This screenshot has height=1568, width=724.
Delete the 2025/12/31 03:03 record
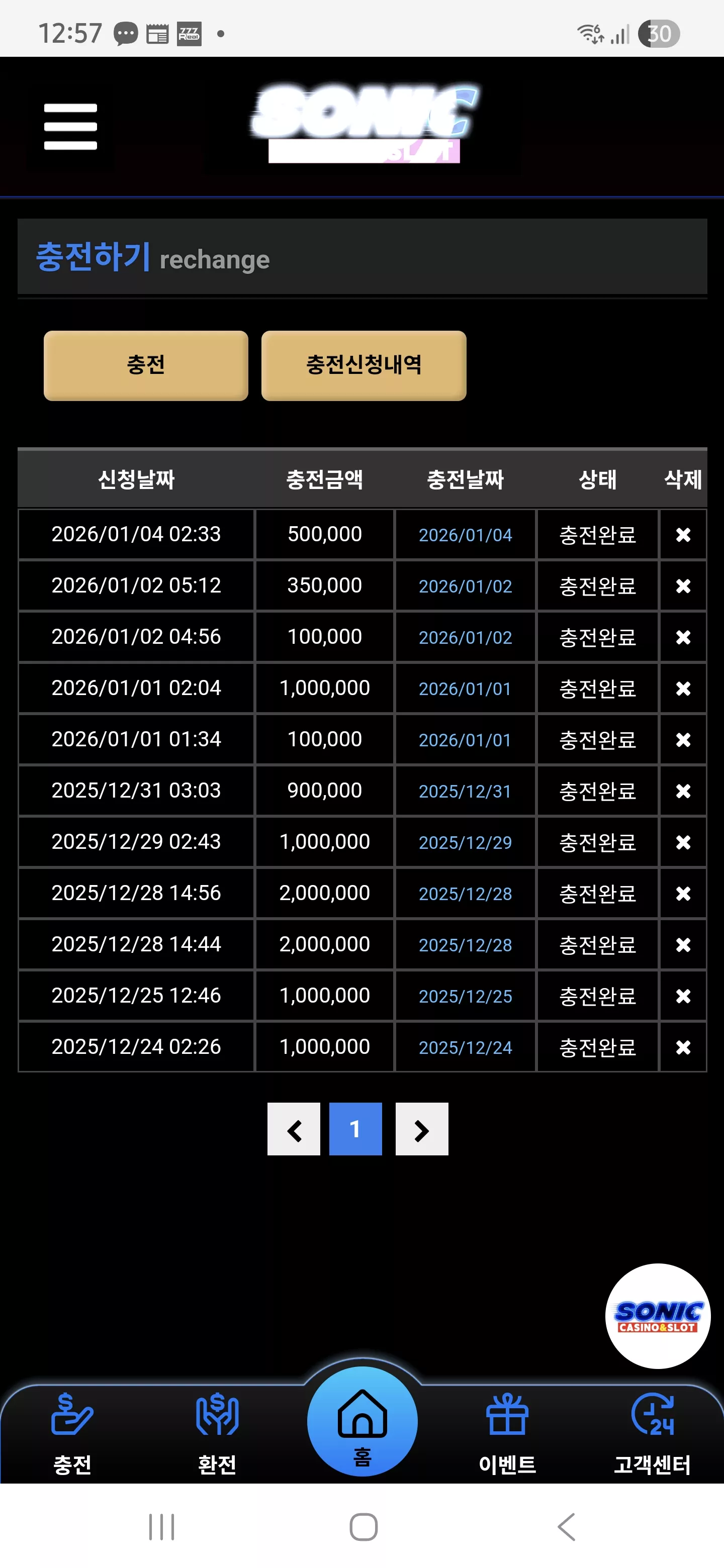[683, 791]
